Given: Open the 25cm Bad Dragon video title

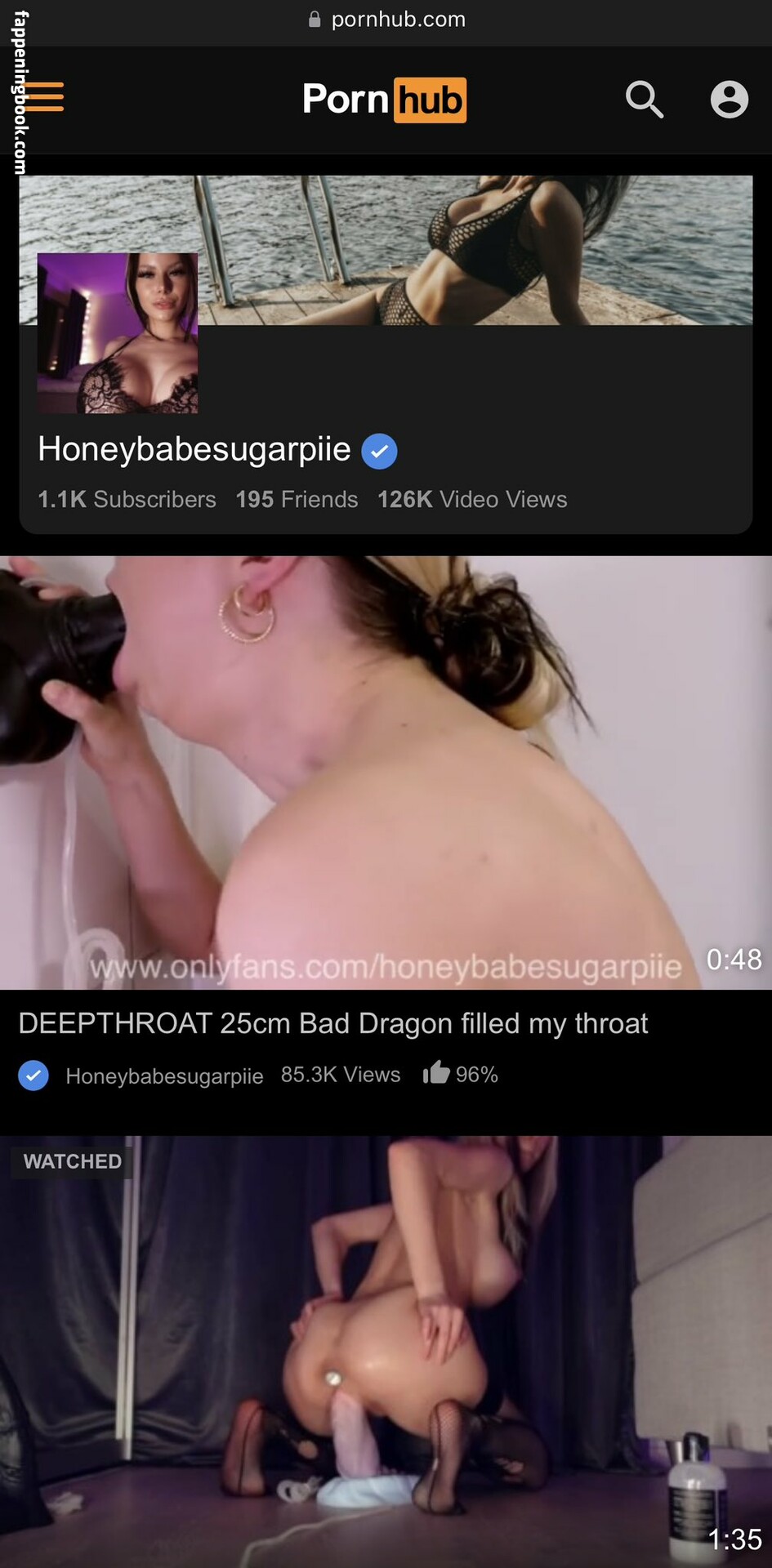Looking at the screenshot, I should coord(333,1023).
